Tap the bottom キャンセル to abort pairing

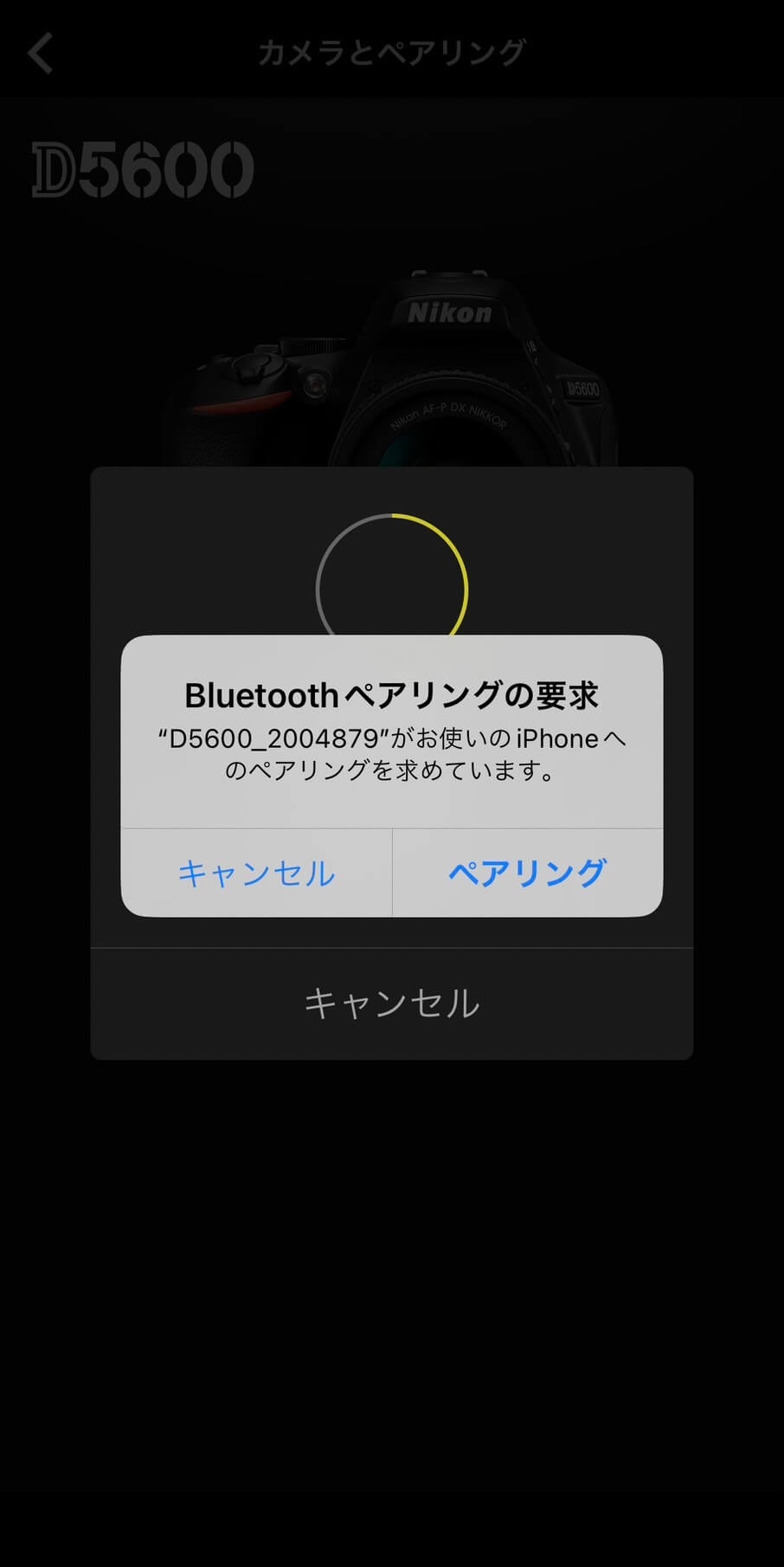(x=391, y=1003)
